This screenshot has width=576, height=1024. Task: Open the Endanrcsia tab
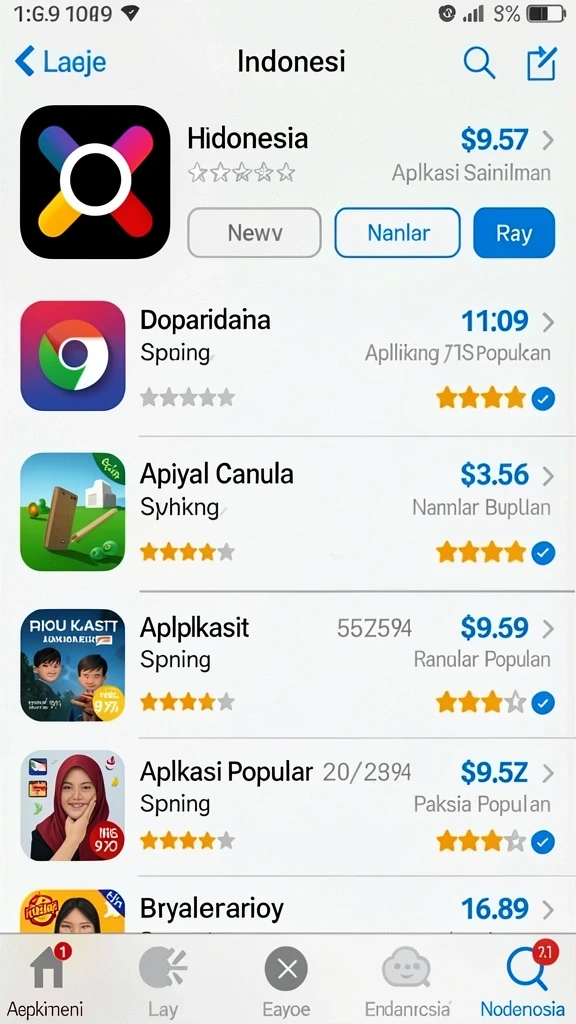tap(407, 980)
